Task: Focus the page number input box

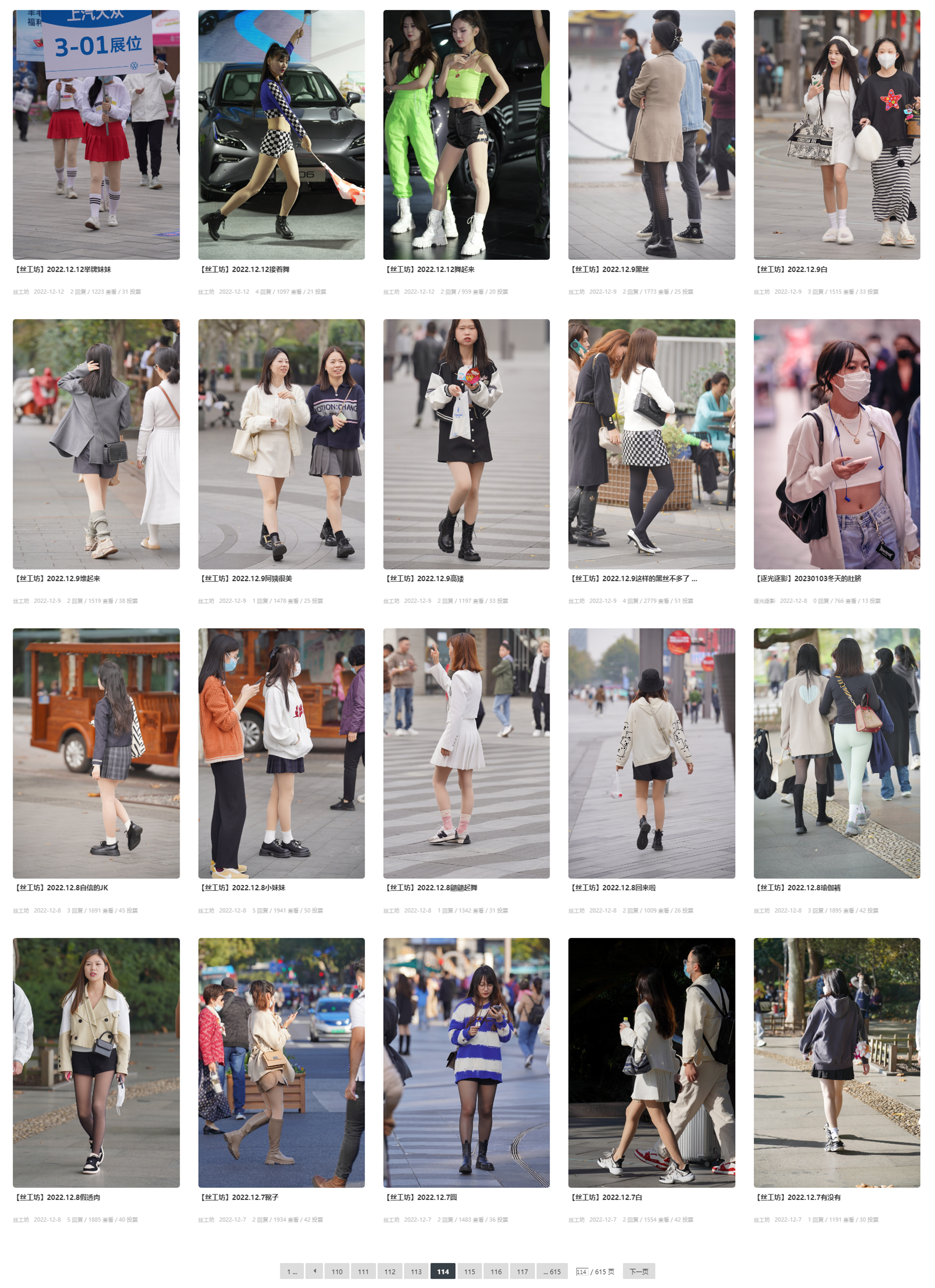Action: click(581, 1272)
